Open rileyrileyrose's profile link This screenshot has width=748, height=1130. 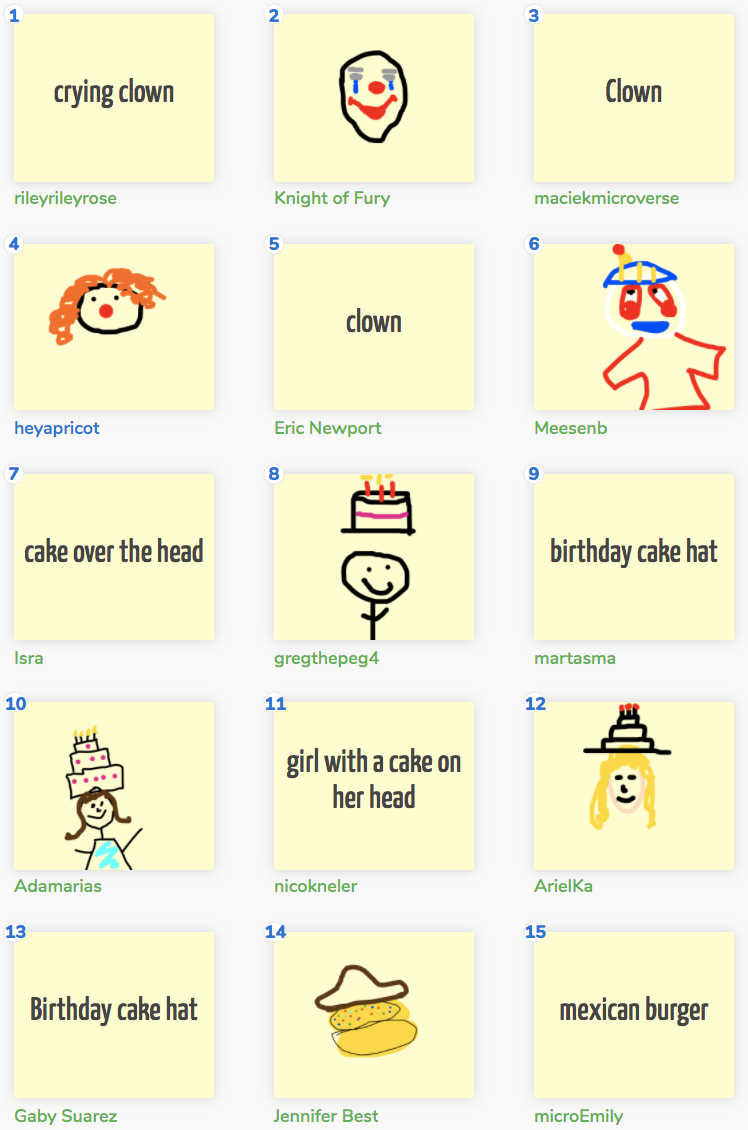(65, 198)
